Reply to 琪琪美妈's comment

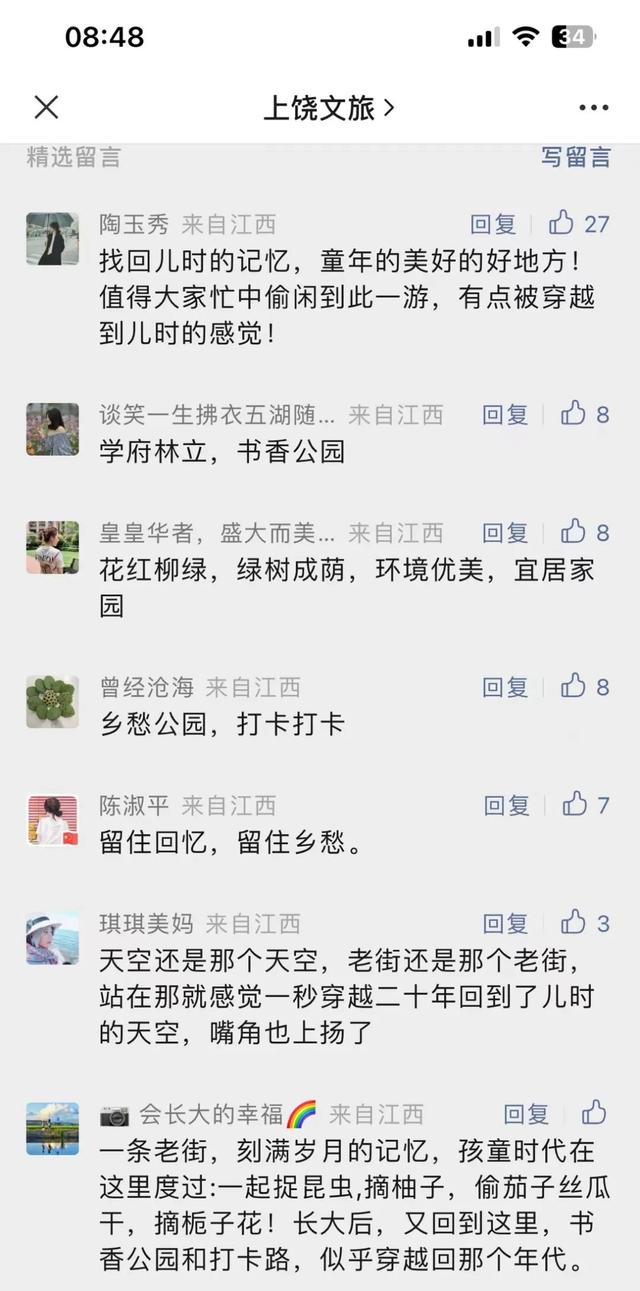(x=505, y=923)
